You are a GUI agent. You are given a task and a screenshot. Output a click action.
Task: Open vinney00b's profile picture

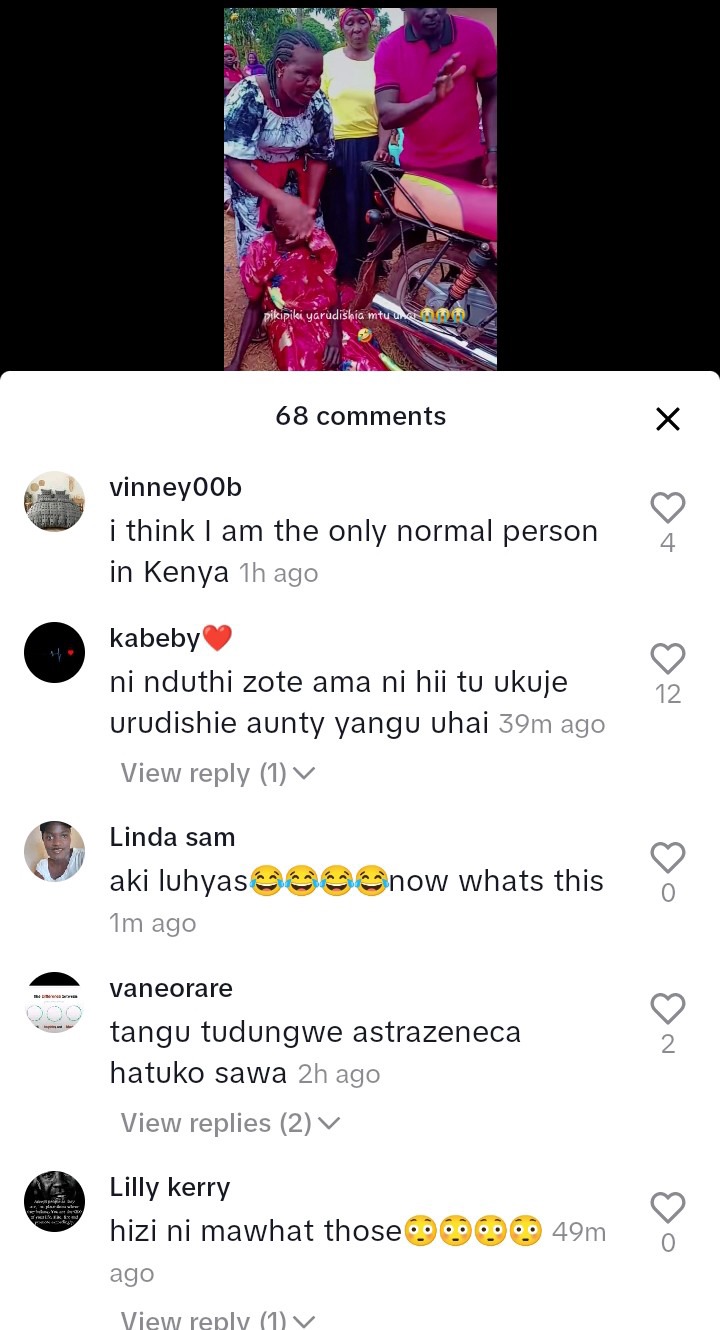[x=54, y=501]
